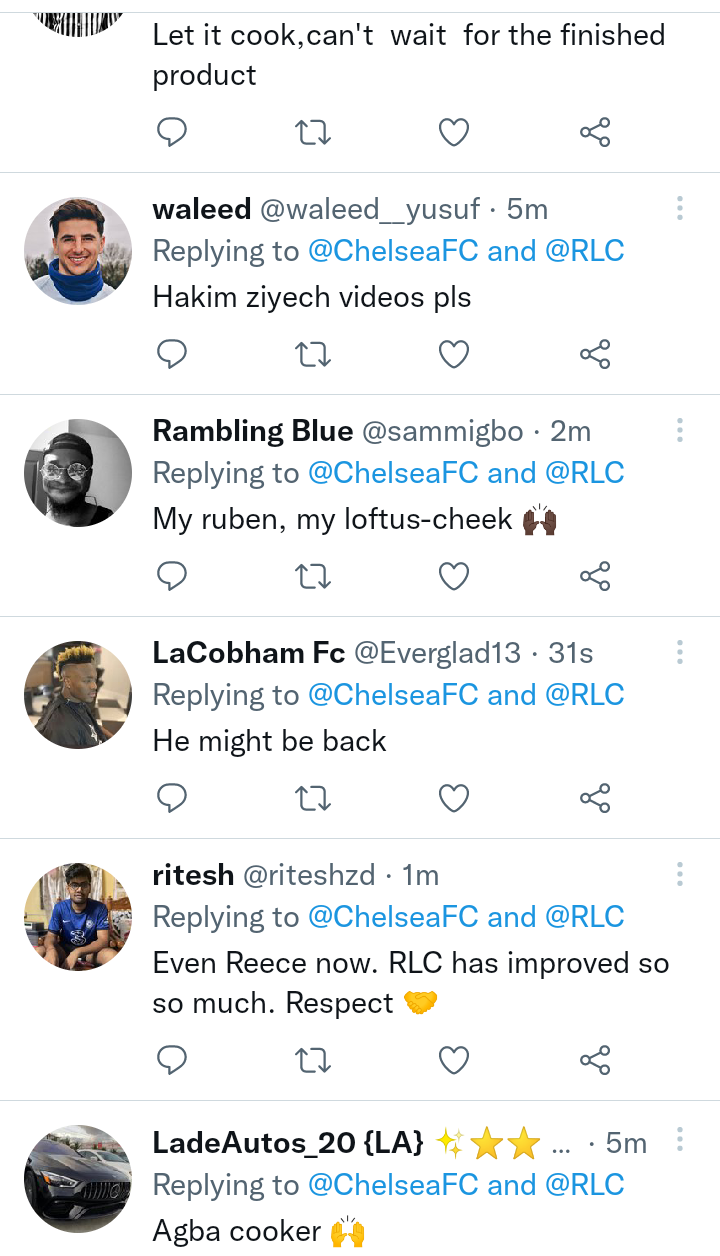This screenshot has height=1256, width=720.
Task: Share the 'Let it cook' tweet
Action: [x=595, y=132]
